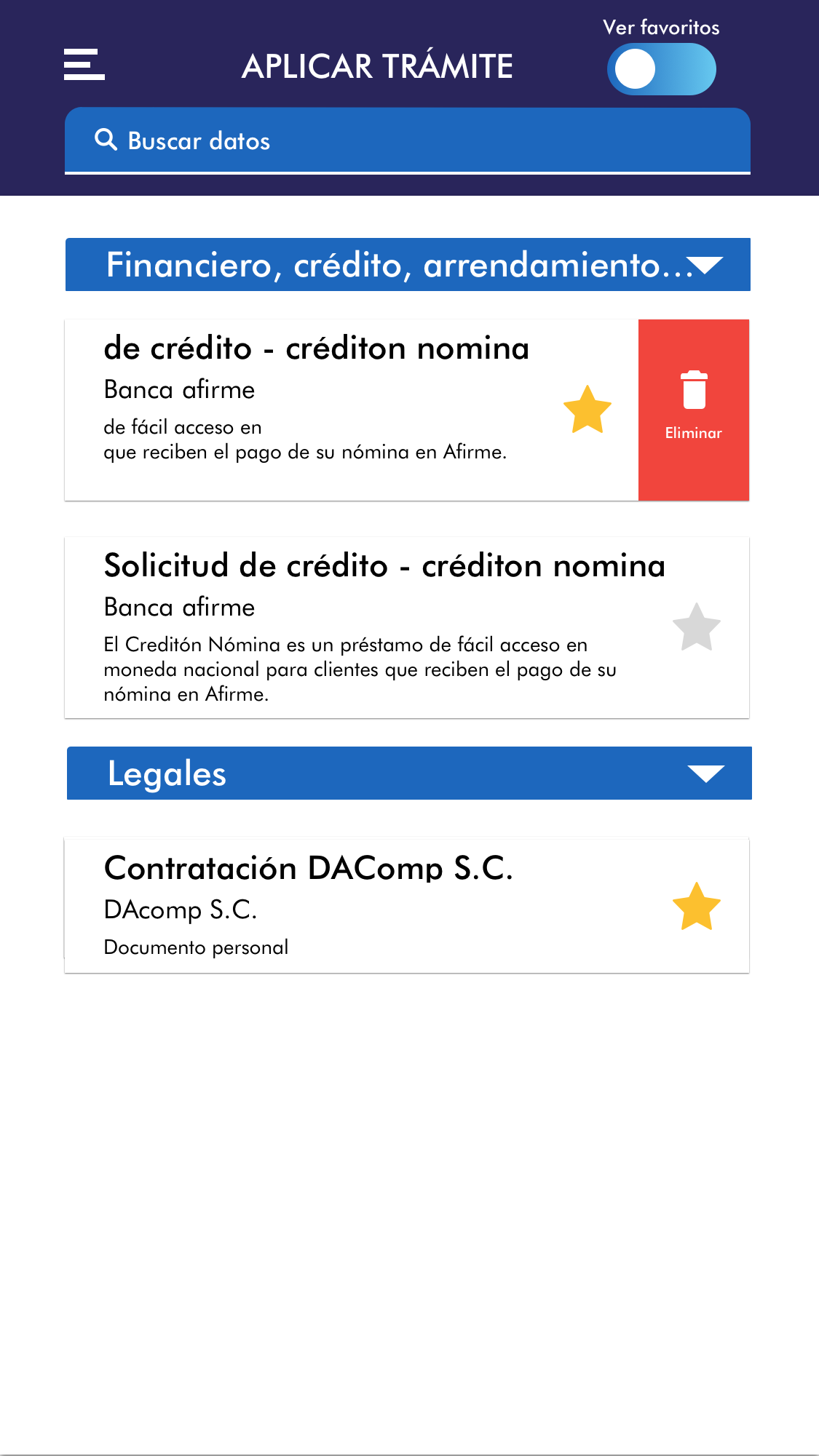Viewport: 819px width, 1456px height.
Task: Remove Contratación DAComp S.C. from favorites
Action: click(x=696, y=907)
